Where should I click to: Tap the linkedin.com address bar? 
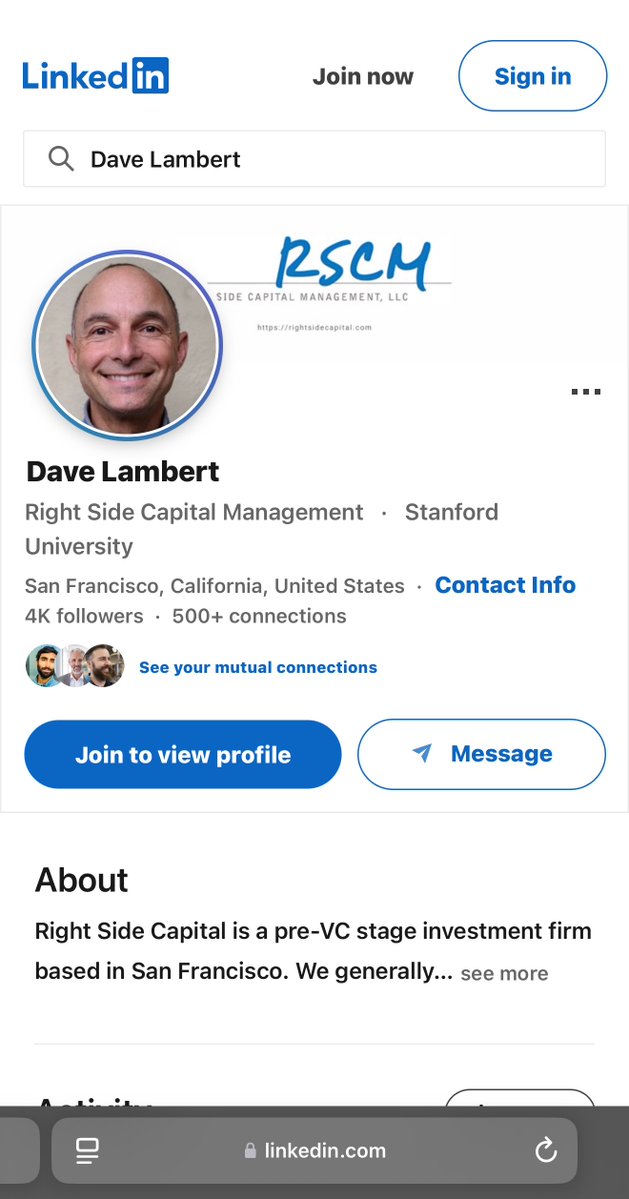tap(316, 1151)
